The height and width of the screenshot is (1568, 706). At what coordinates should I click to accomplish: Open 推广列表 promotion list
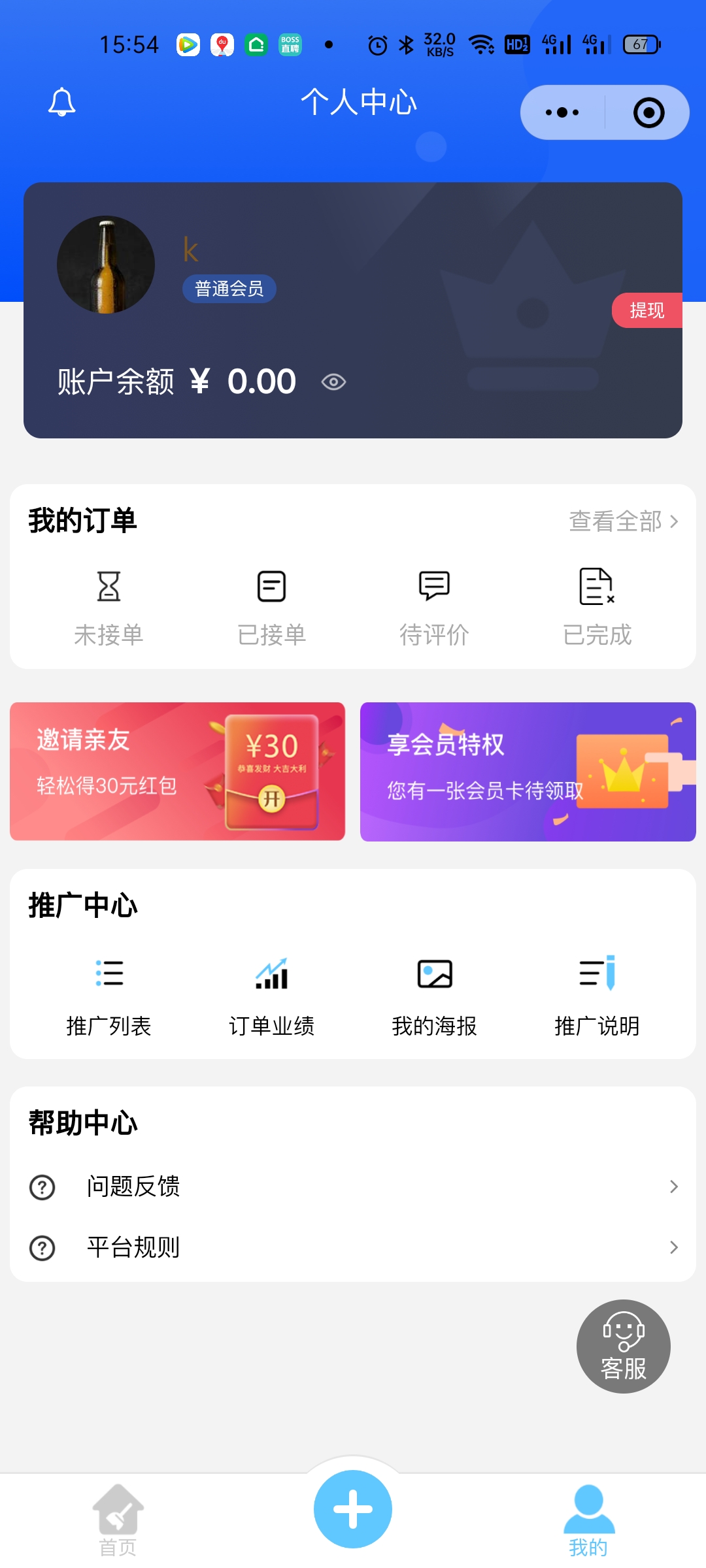(109, 996)
